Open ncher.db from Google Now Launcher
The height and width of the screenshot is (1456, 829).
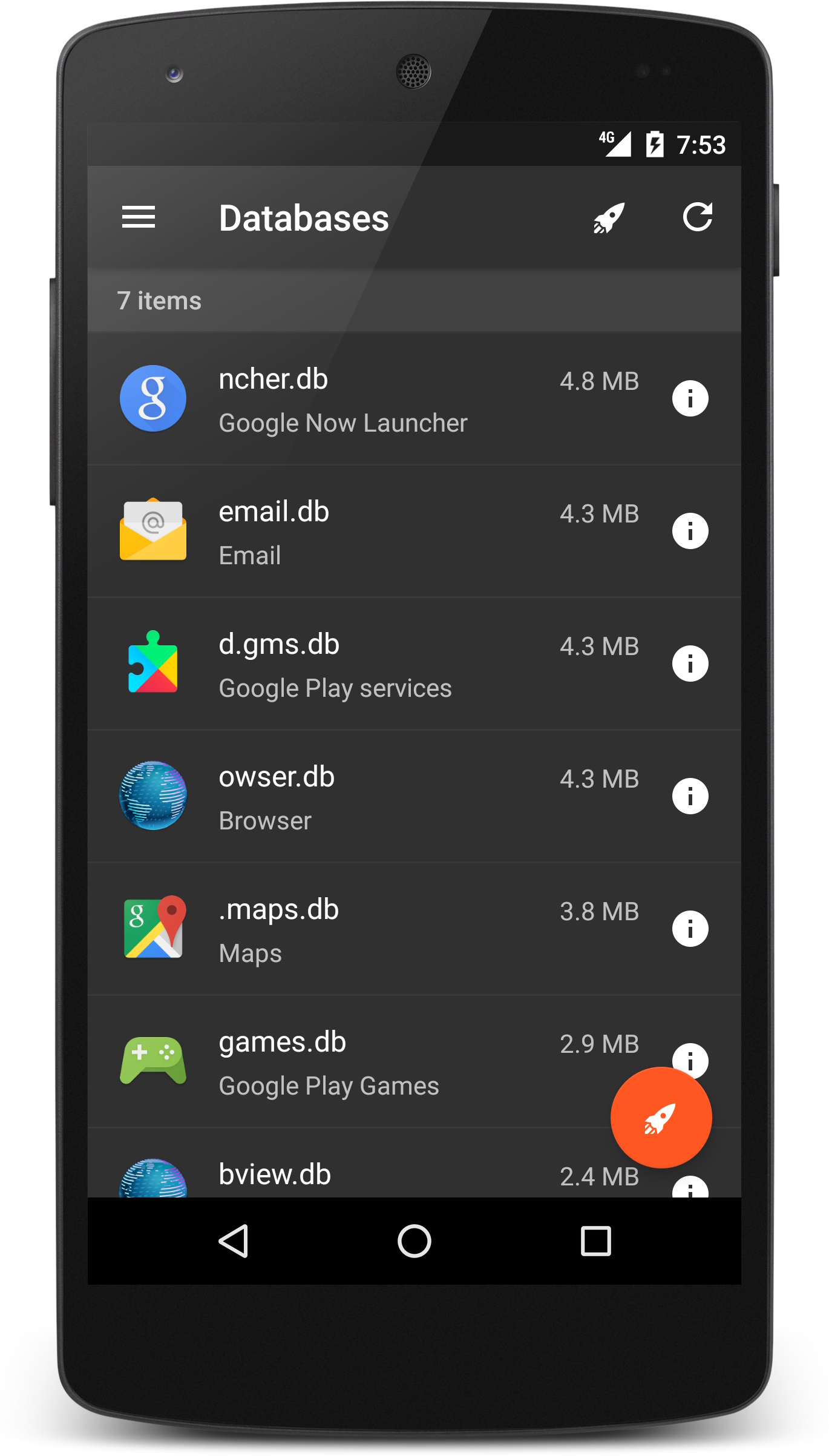tap(363, 400)
